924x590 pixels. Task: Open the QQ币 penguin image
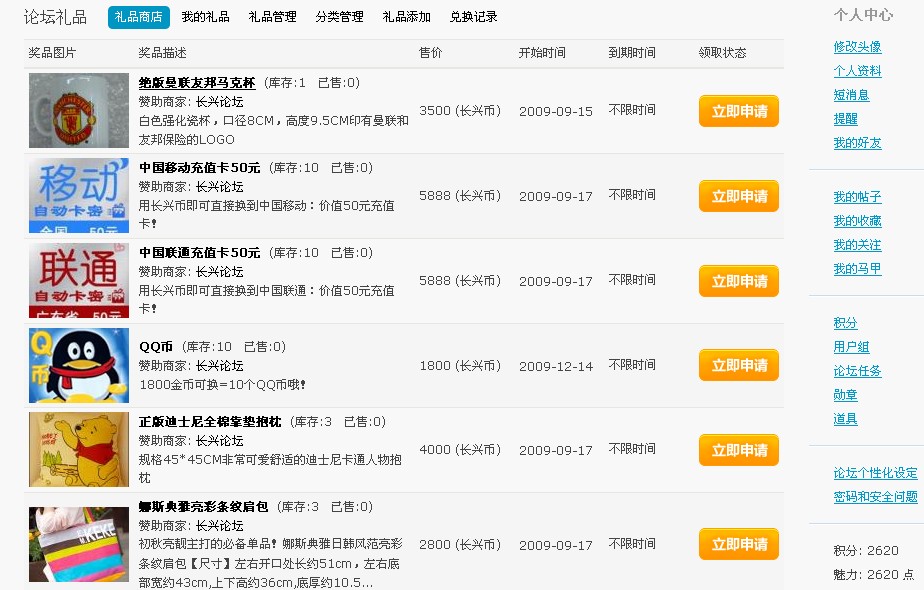tap(79, 365)
